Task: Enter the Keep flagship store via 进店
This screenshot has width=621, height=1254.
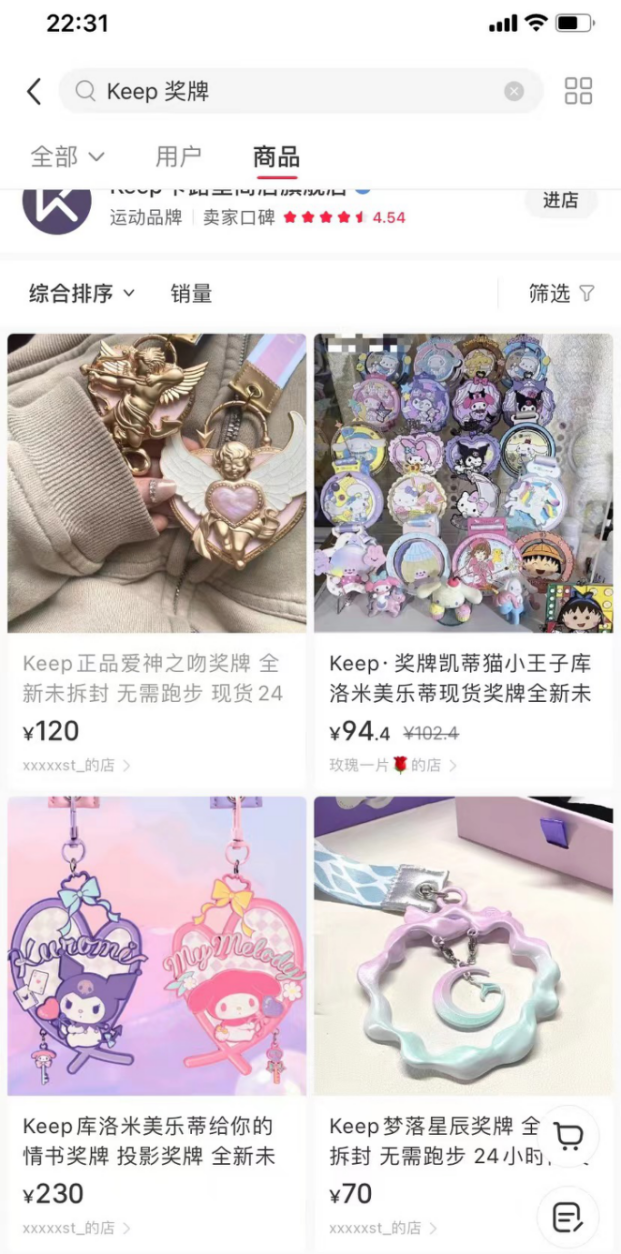Action: [x=560, y=200]
